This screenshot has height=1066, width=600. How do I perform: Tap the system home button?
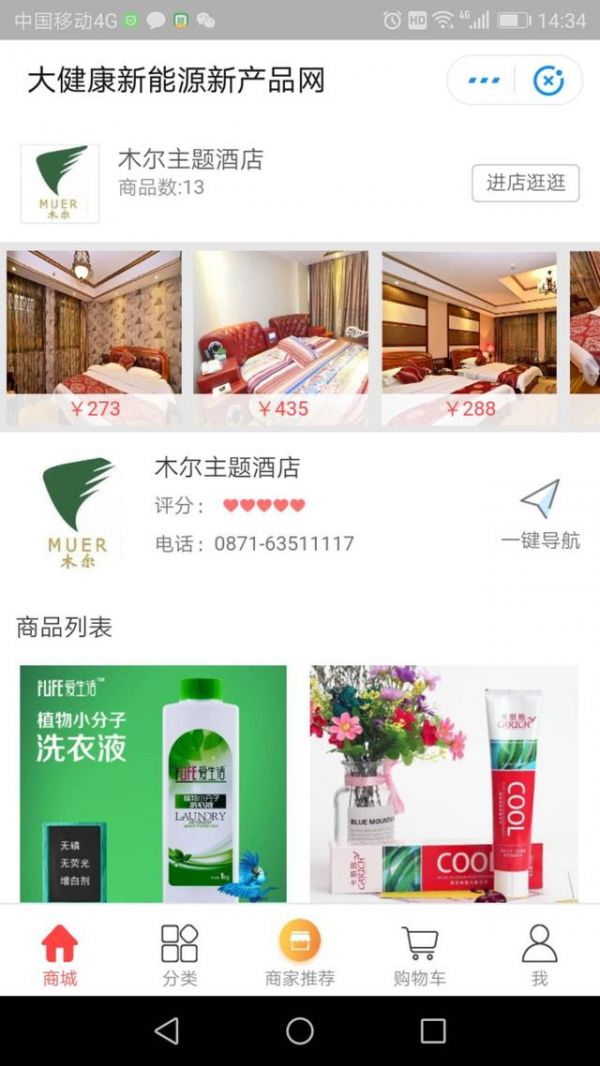(x=300, y=1031)
